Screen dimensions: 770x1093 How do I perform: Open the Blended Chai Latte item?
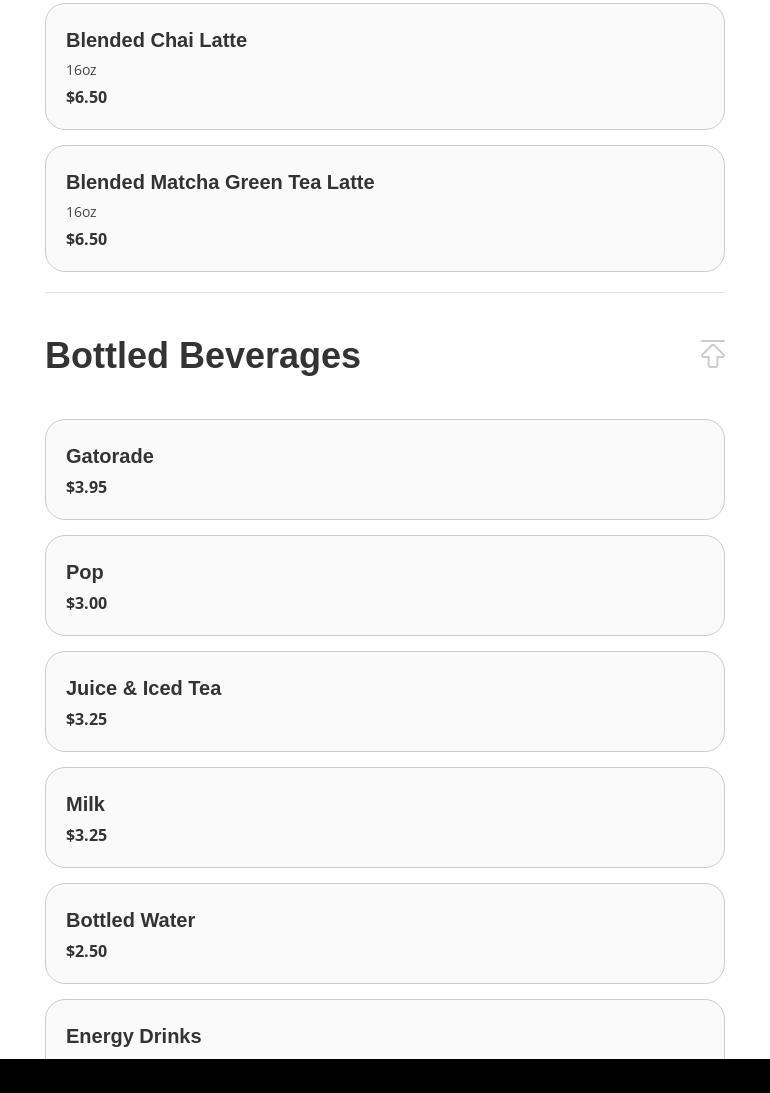[385, 67]
